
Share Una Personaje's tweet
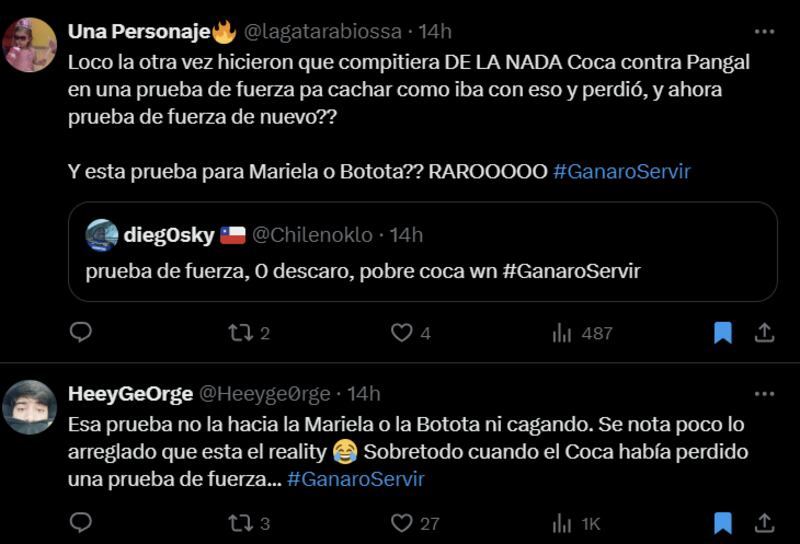764,333
